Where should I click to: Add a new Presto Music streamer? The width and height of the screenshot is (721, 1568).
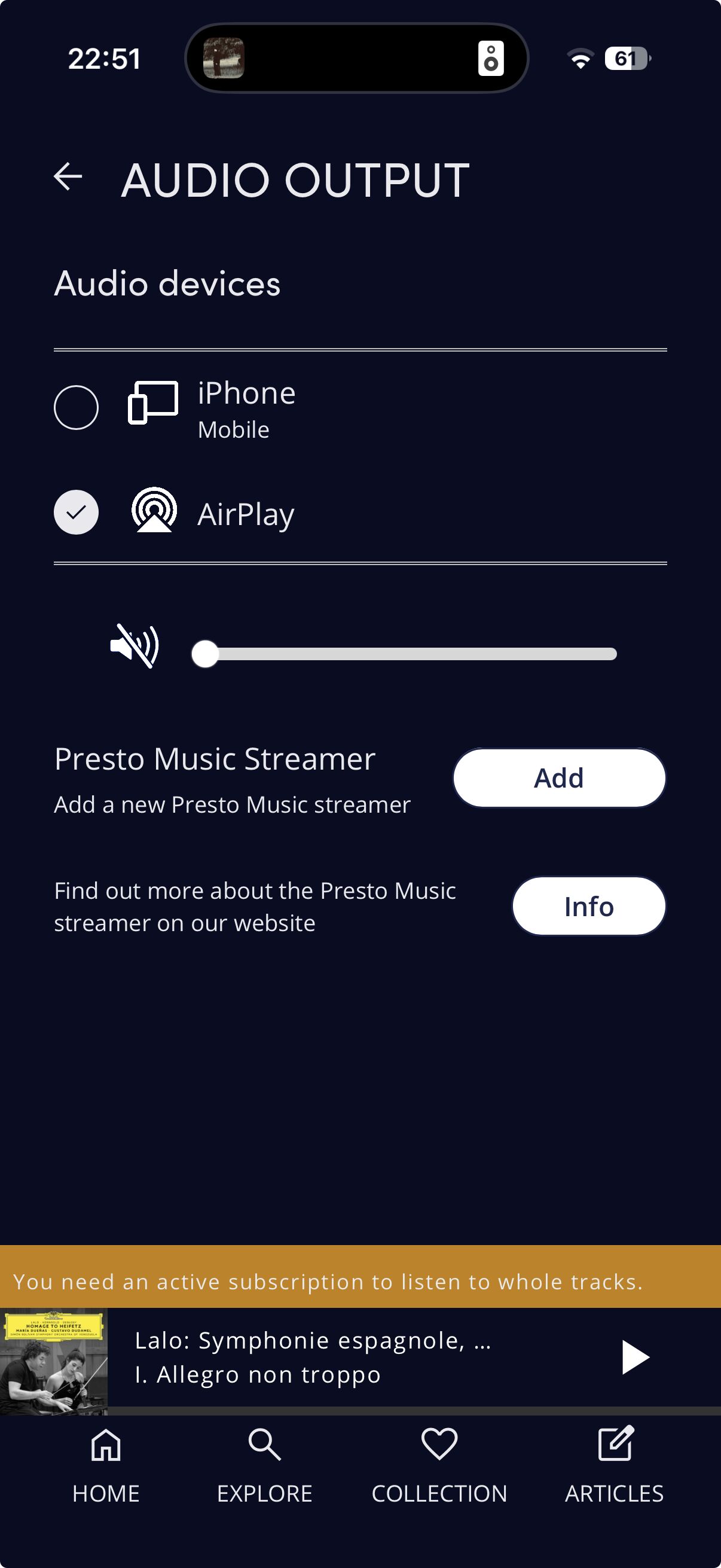coord(559,777)
